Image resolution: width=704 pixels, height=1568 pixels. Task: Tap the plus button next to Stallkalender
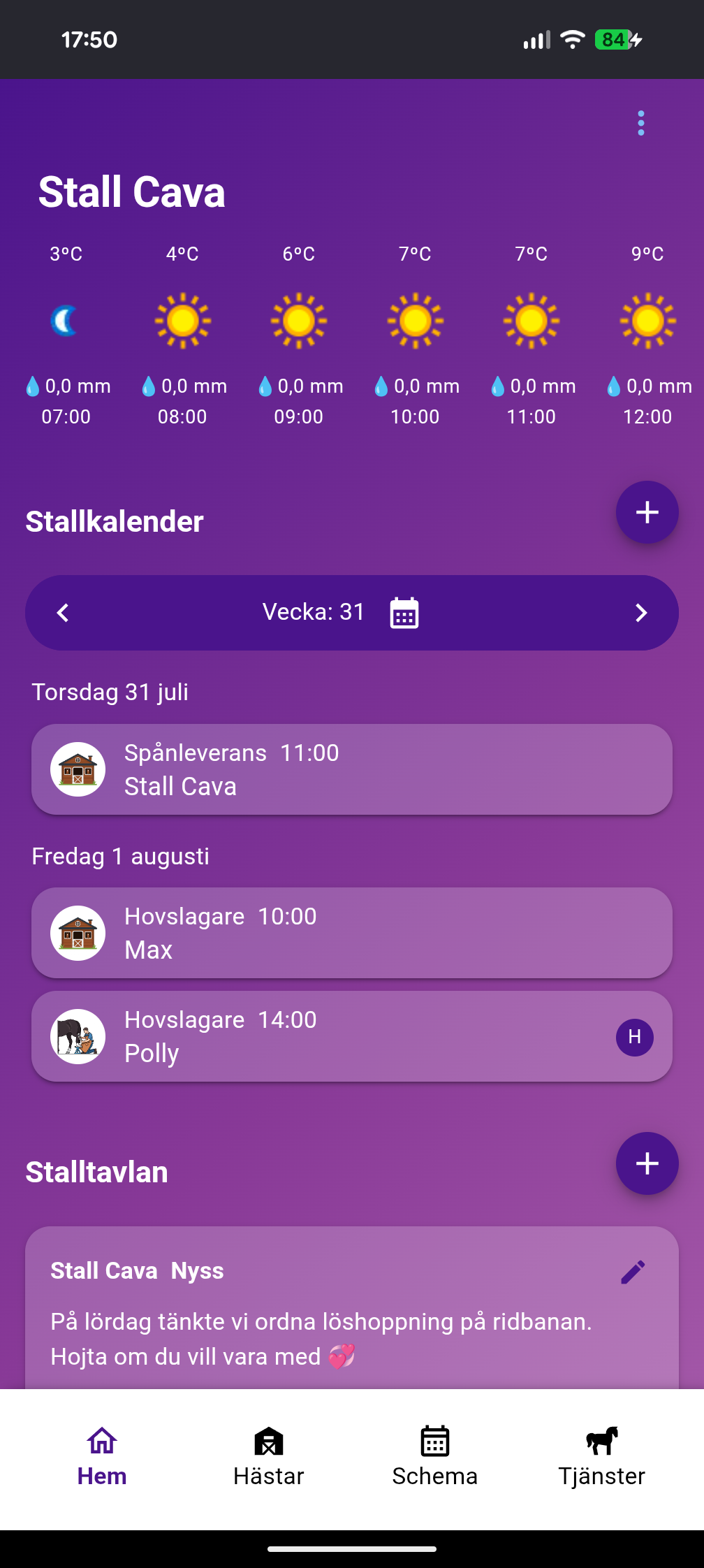(x=646, y=511)
